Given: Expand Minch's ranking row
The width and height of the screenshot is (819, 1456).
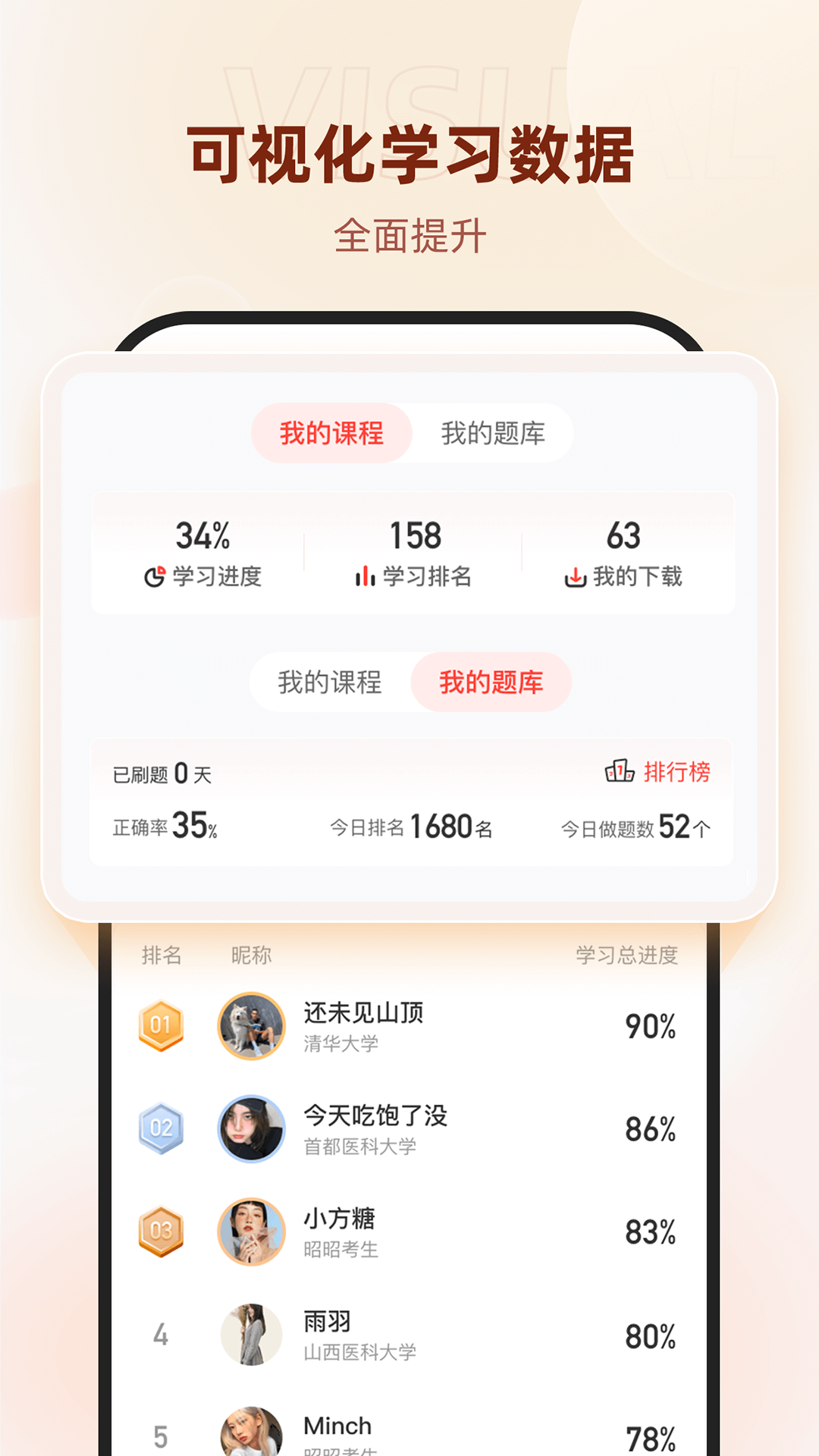Looking at the screenshot, I should 339,1425.
